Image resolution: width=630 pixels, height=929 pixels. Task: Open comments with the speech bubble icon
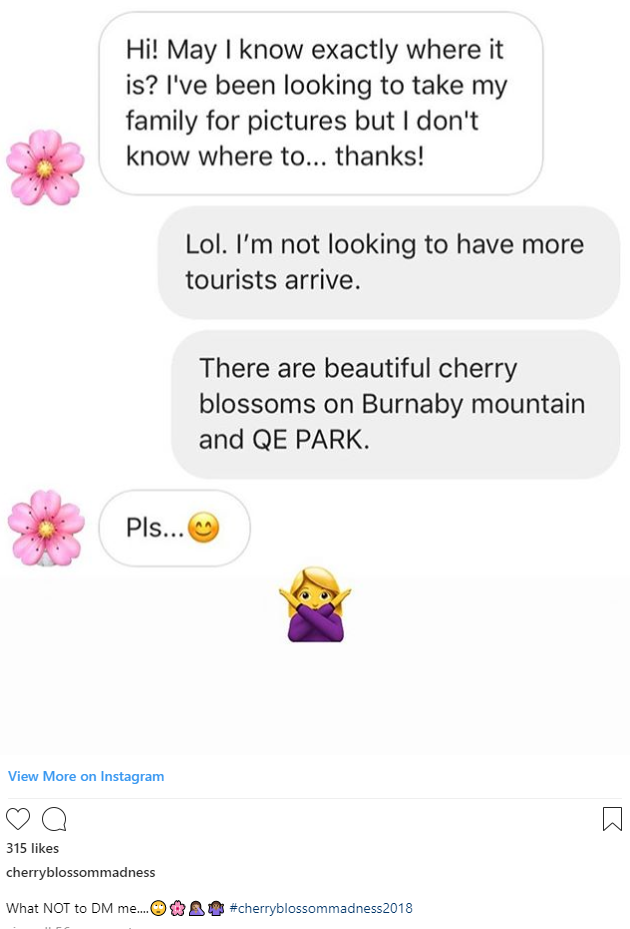click(55, 819)
